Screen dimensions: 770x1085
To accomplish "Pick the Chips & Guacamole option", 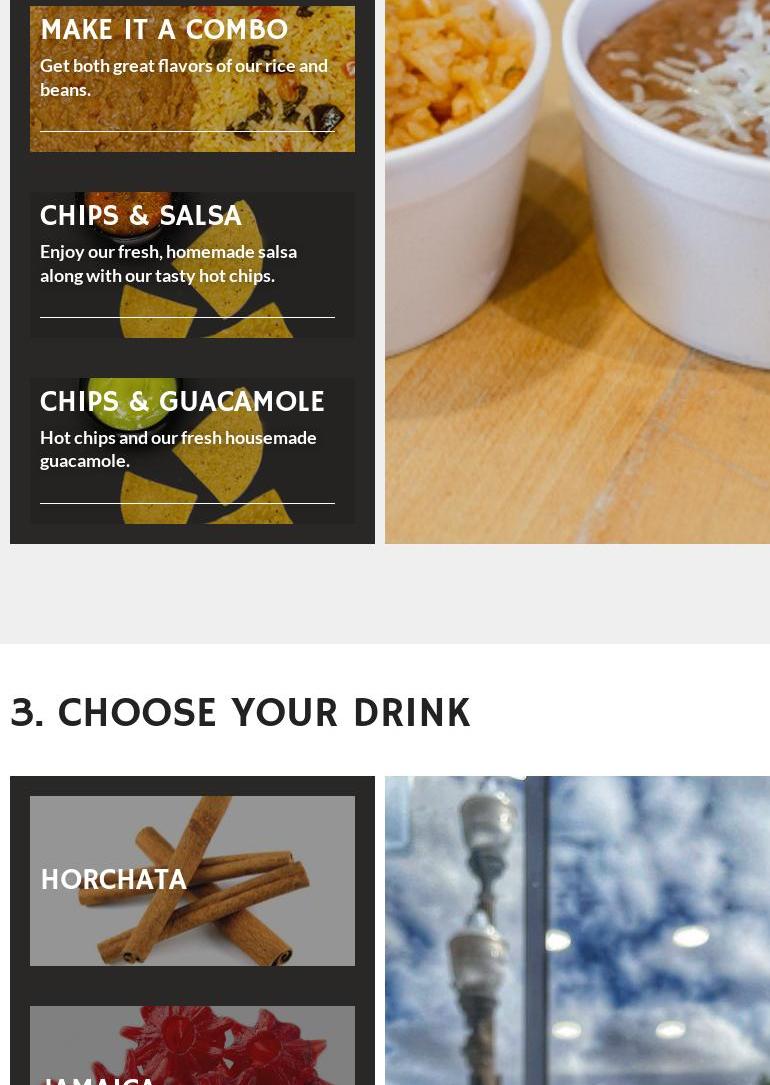I will pyautogui.click(x=192, y=450).
